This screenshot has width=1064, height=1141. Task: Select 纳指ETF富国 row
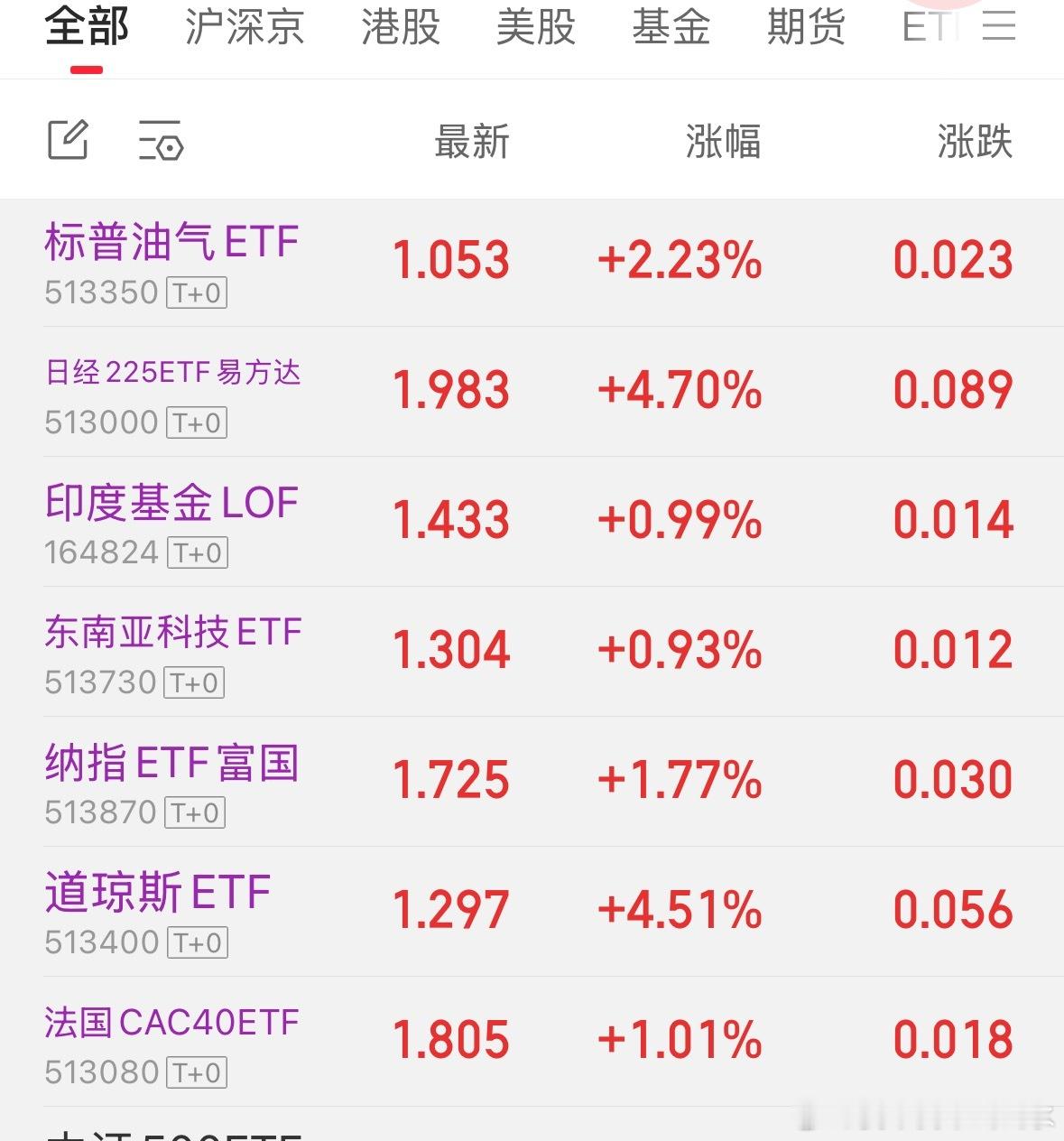[x=171, y=782]
